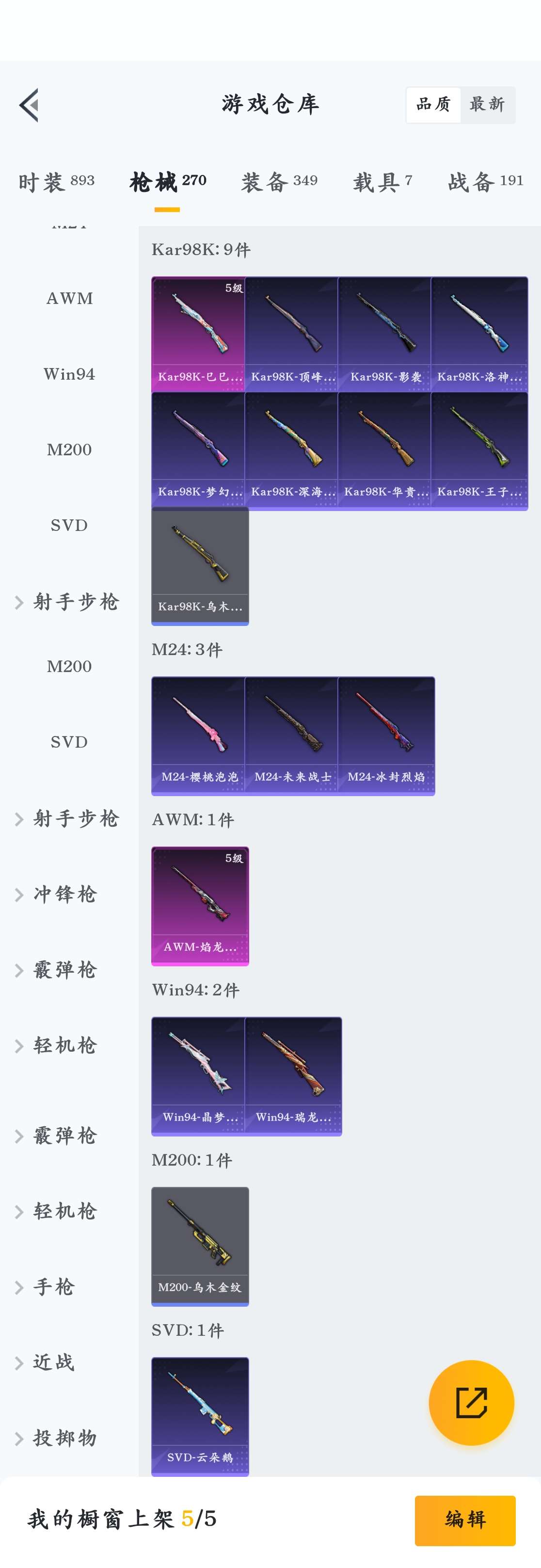
Task: Click the M24-樱桃泡泡 weapon thumbnail
Action: [x=200, y=727]
